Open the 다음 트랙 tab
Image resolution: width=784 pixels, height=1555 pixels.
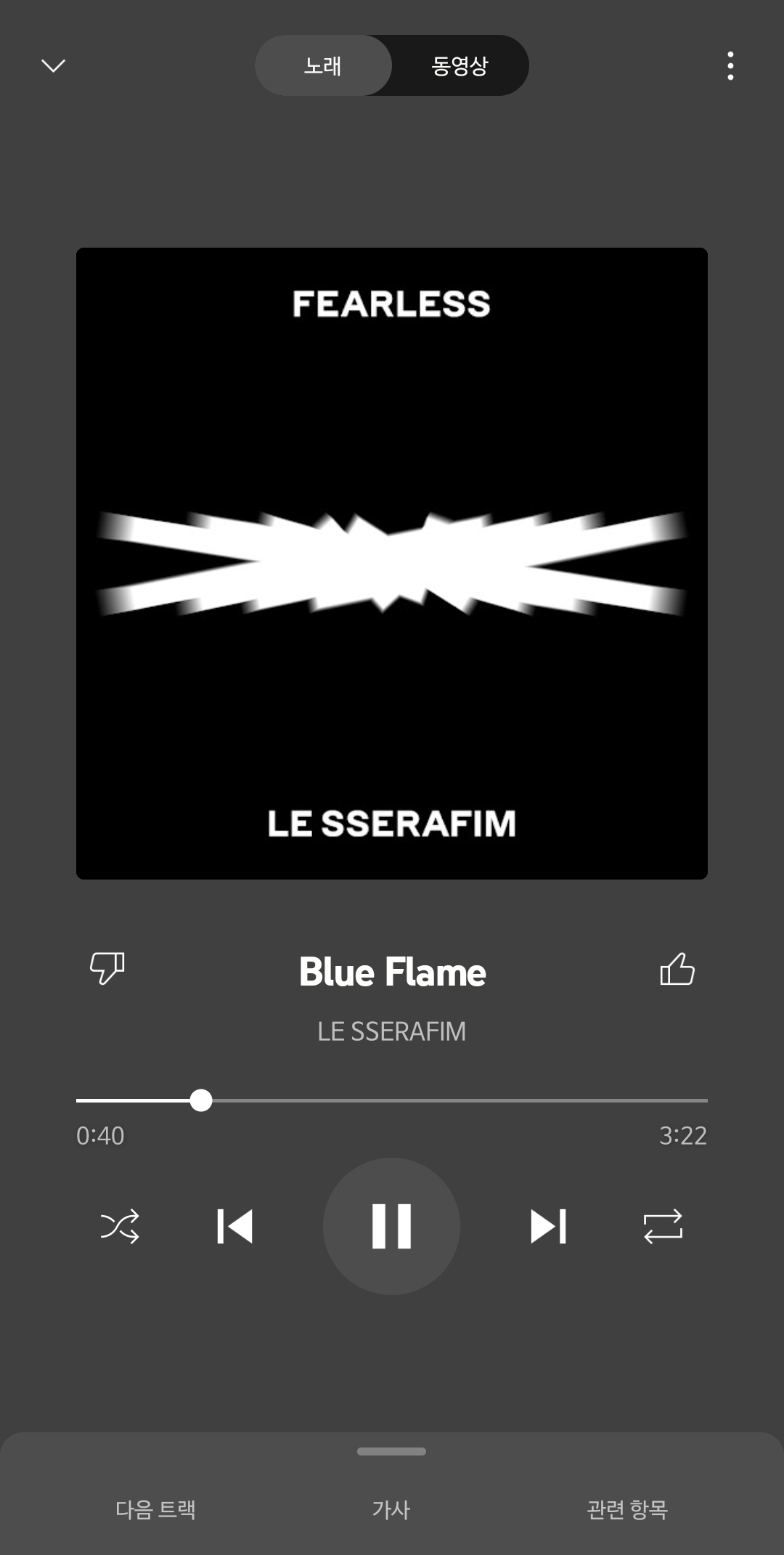click(155, 1510)
